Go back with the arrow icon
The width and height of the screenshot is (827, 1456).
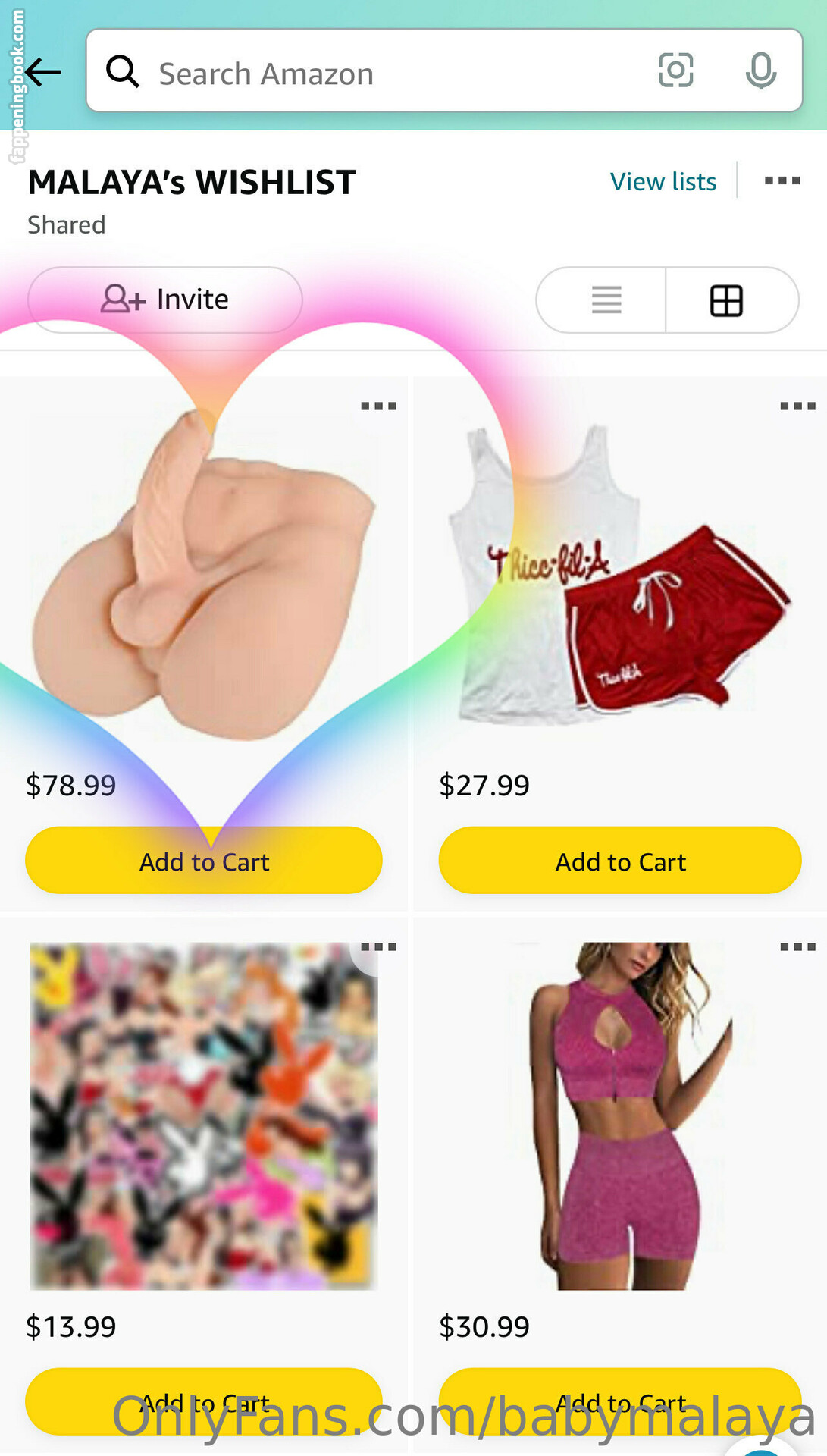pyautogui.click(x=43, y=73)
